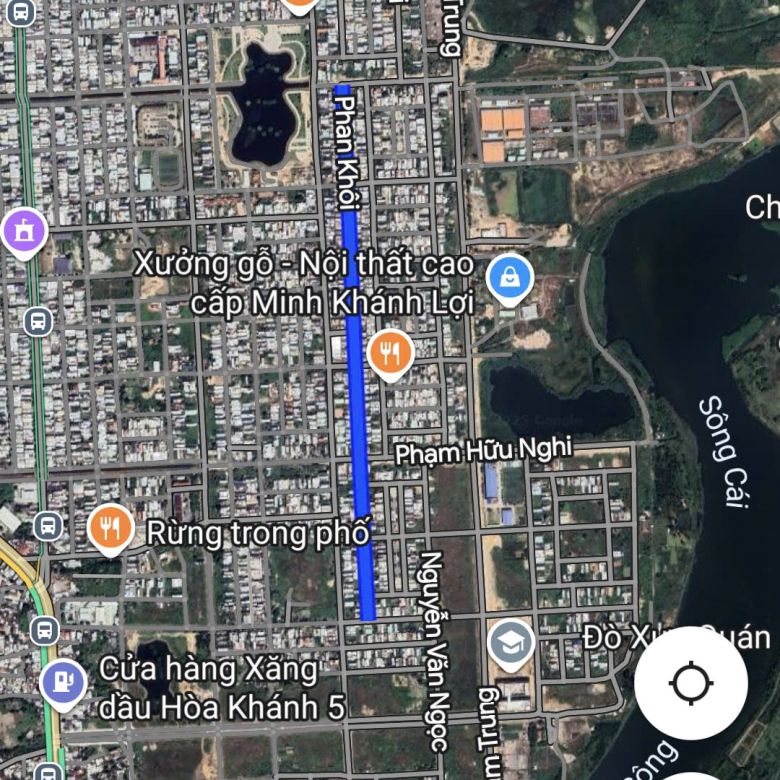Open the Xưởng gỗ Minh Khánh Lợi shopping pin

(509, 279)
